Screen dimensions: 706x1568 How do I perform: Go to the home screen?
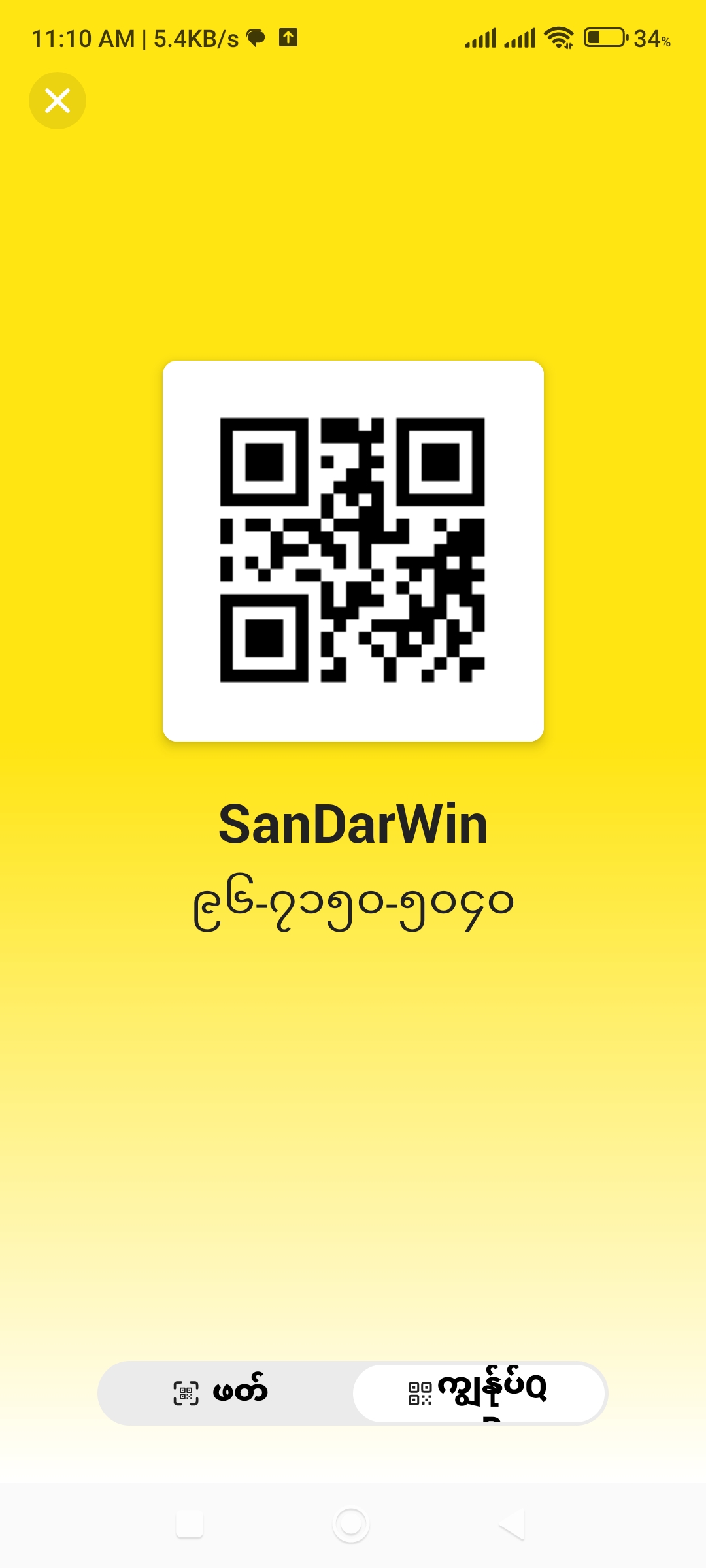click(351, 1524)
